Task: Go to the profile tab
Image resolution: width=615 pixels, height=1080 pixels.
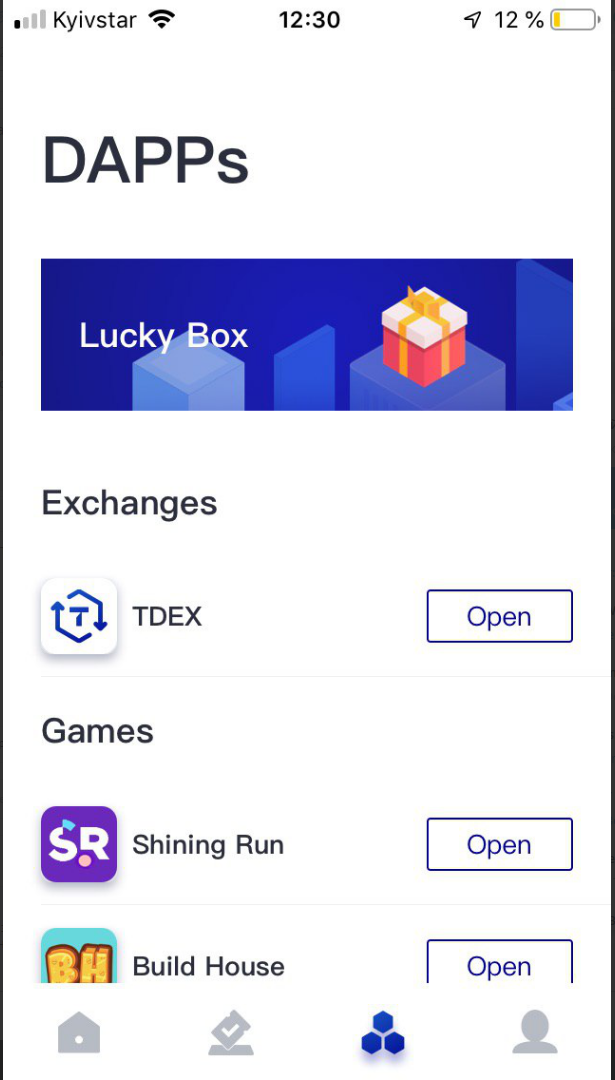Action: (x=535, y=1032)
